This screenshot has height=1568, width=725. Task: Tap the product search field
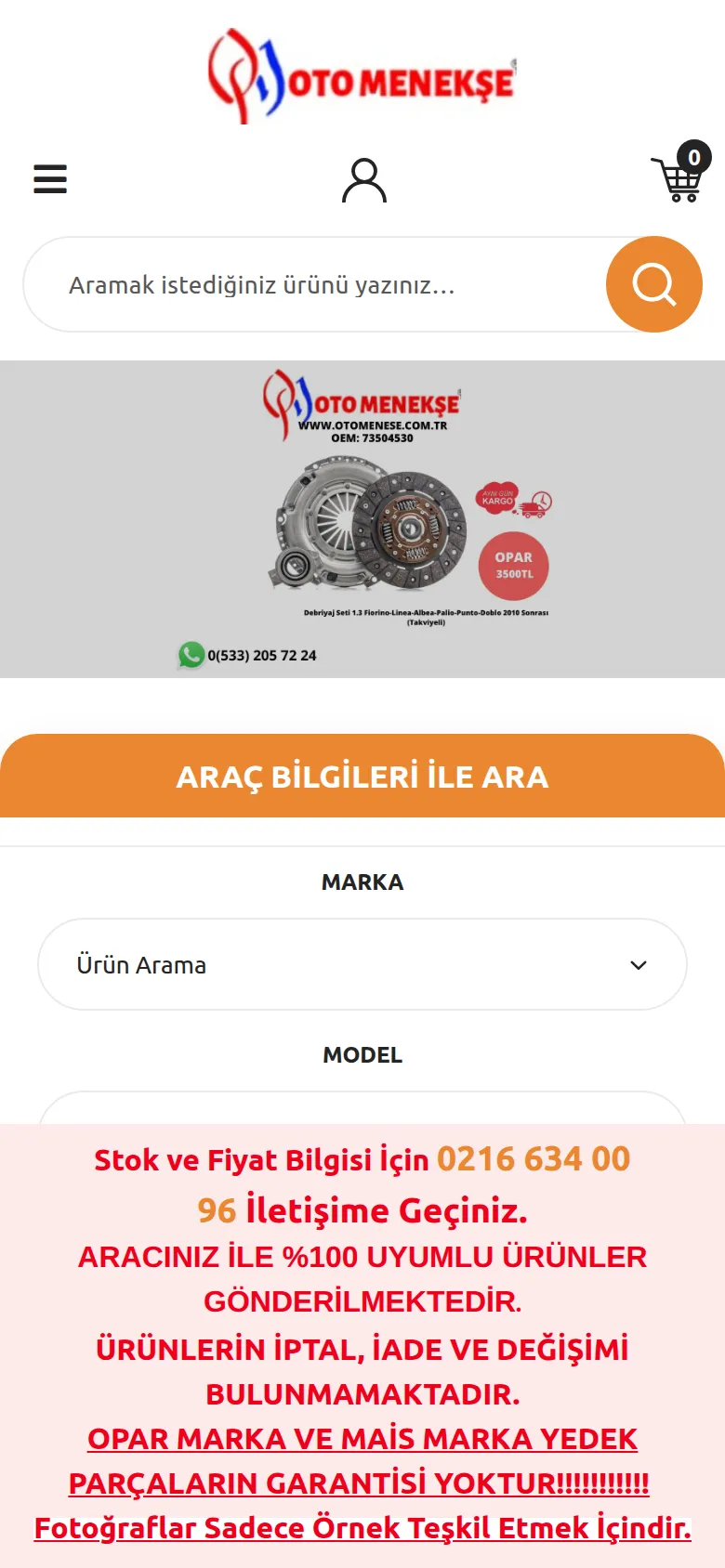tap(316, 284)
